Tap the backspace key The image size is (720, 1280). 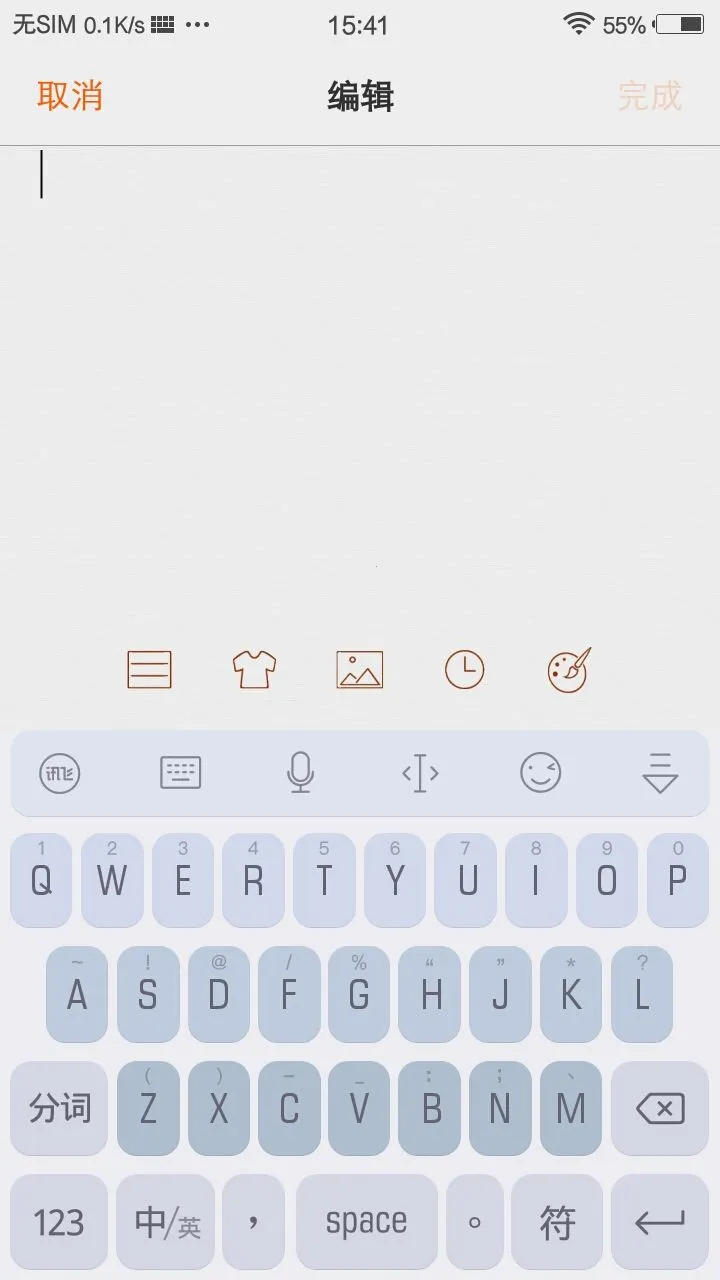click(660, 1108)
